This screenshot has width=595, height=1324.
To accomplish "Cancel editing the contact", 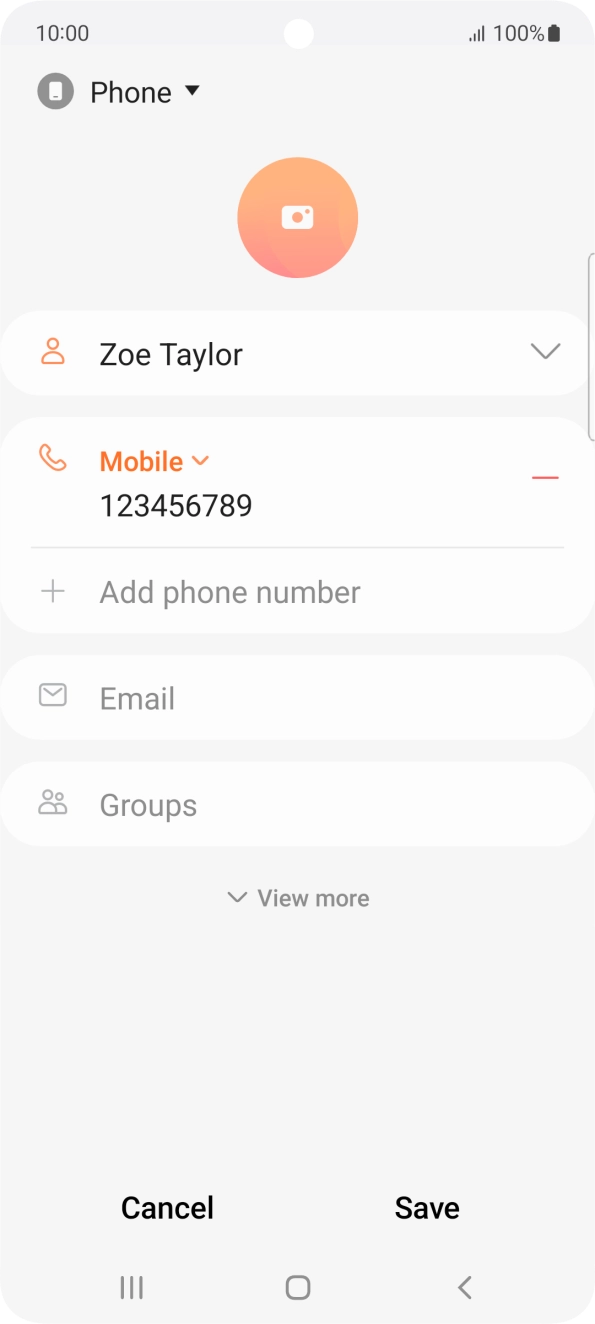I will 167,1208.
